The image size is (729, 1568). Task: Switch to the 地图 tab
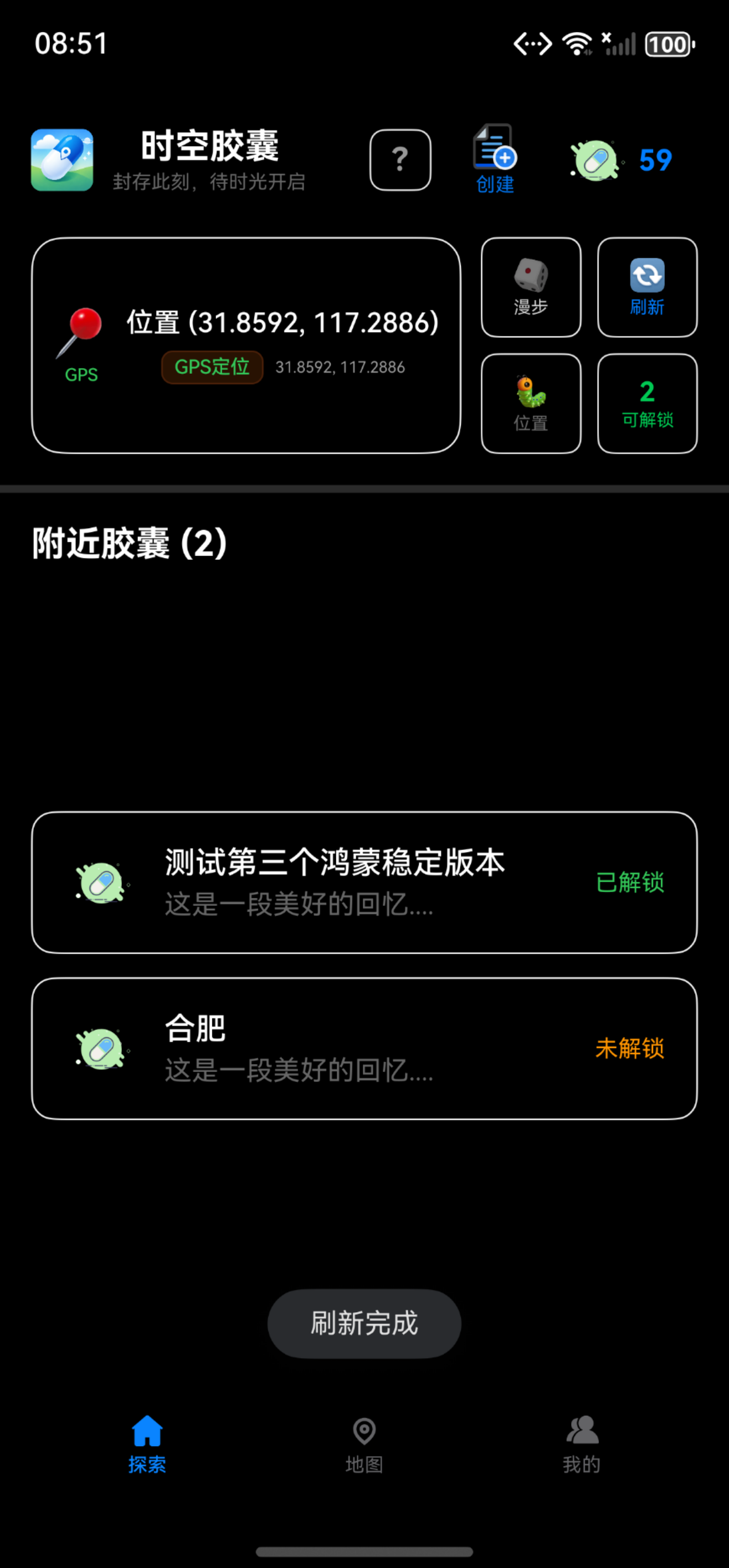[364, 1444]
